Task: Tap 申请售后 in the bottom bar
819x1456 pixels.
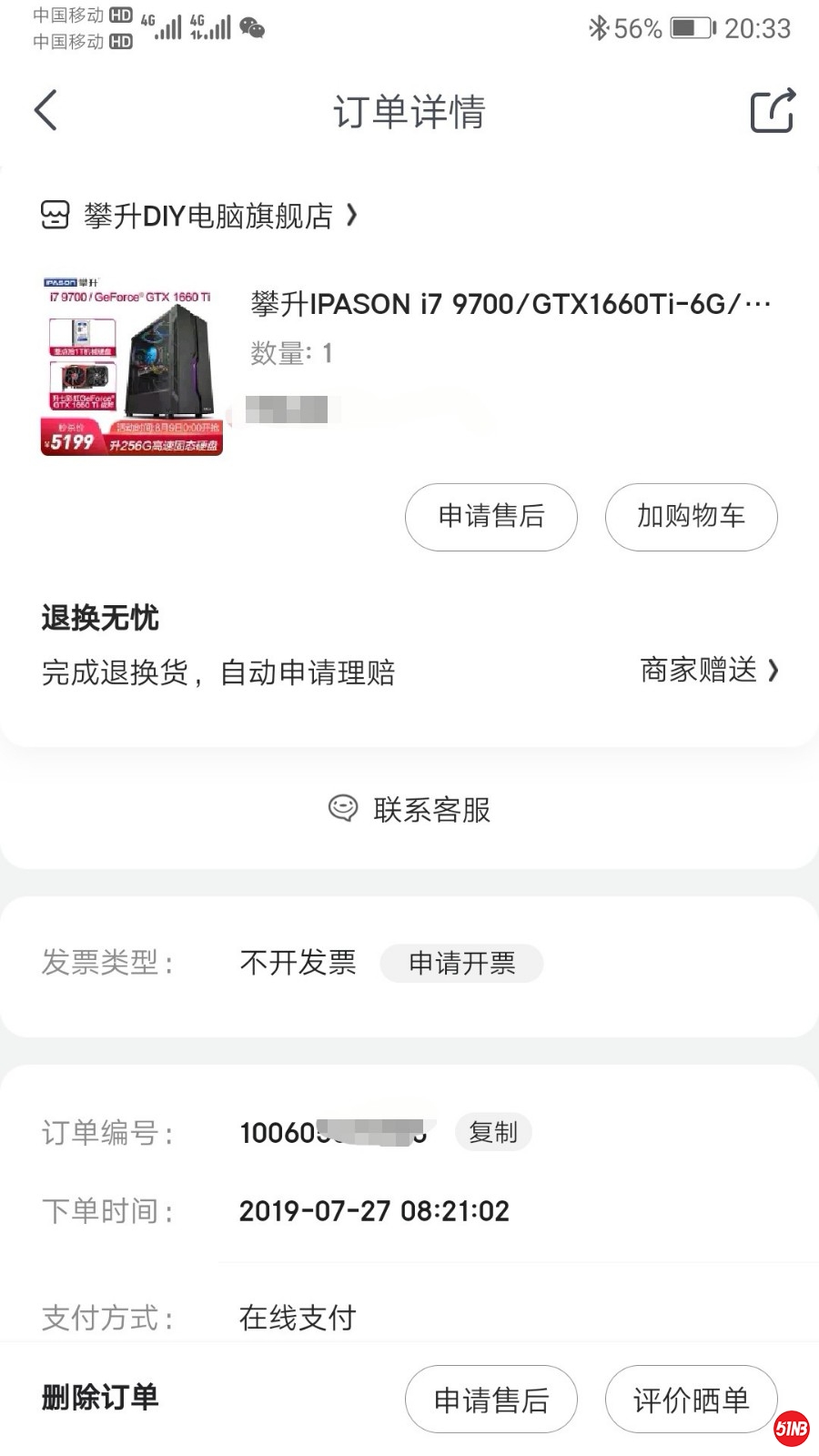Action: click(490, 1400)
